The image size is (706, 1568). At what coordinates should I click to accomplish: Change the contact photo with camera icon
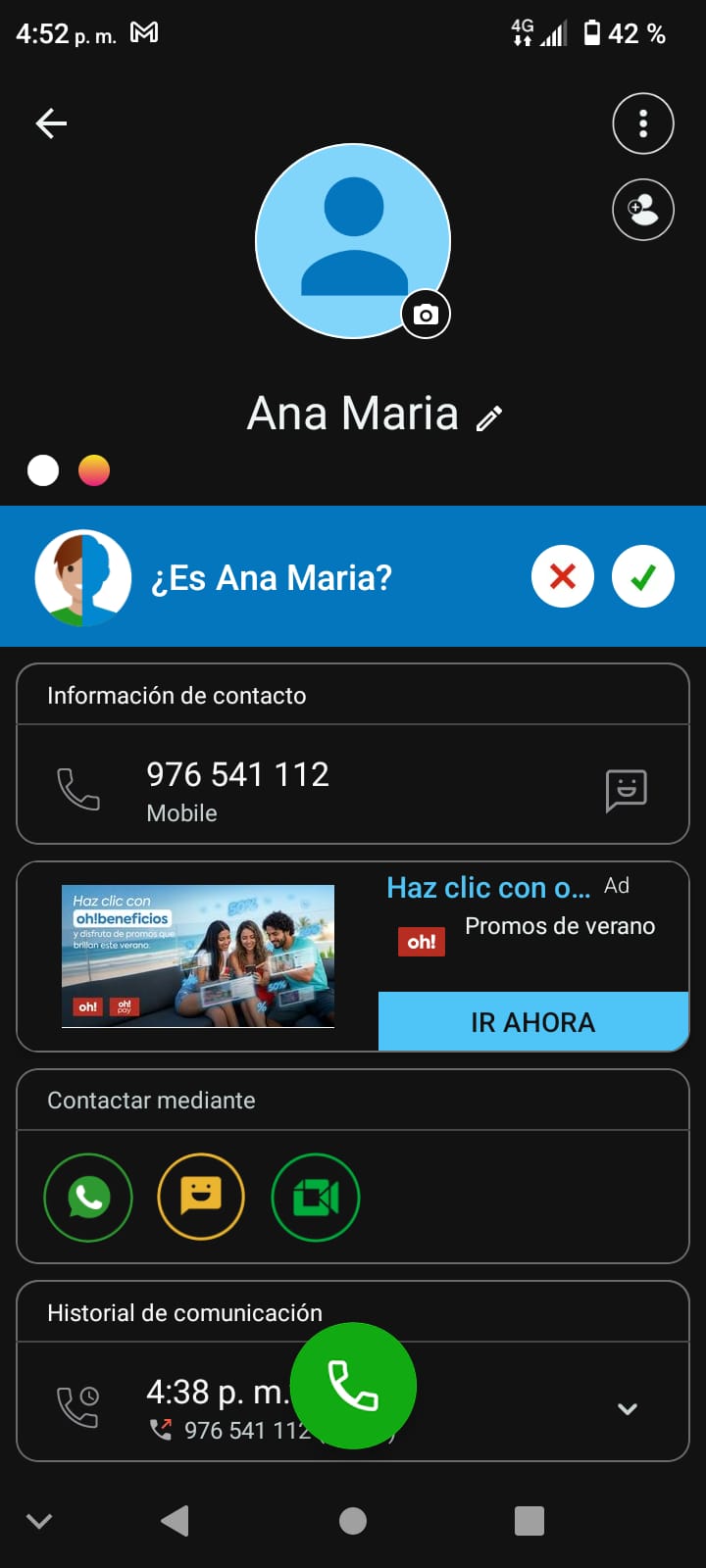(x=426, y=315)
